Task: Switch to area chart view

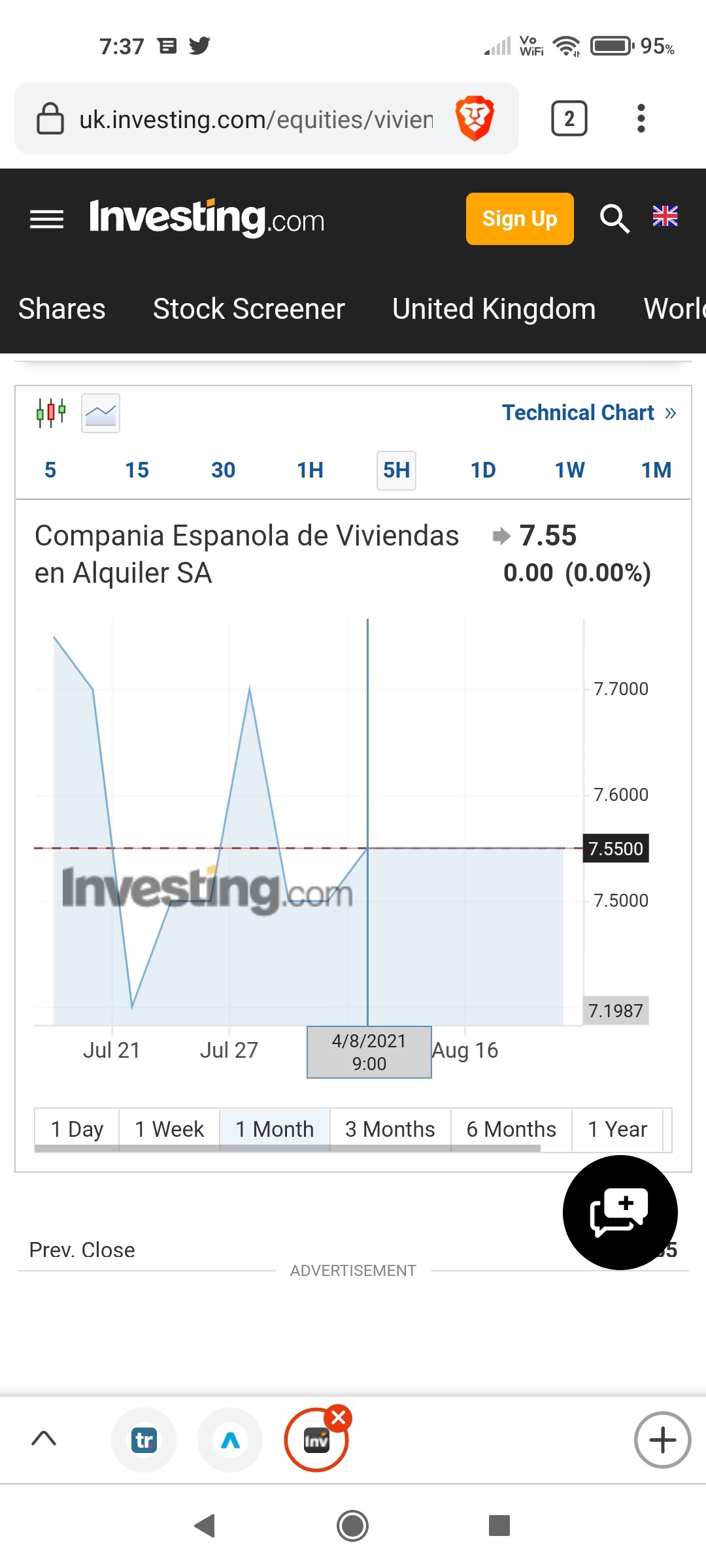Action: [x=101, y=413]
